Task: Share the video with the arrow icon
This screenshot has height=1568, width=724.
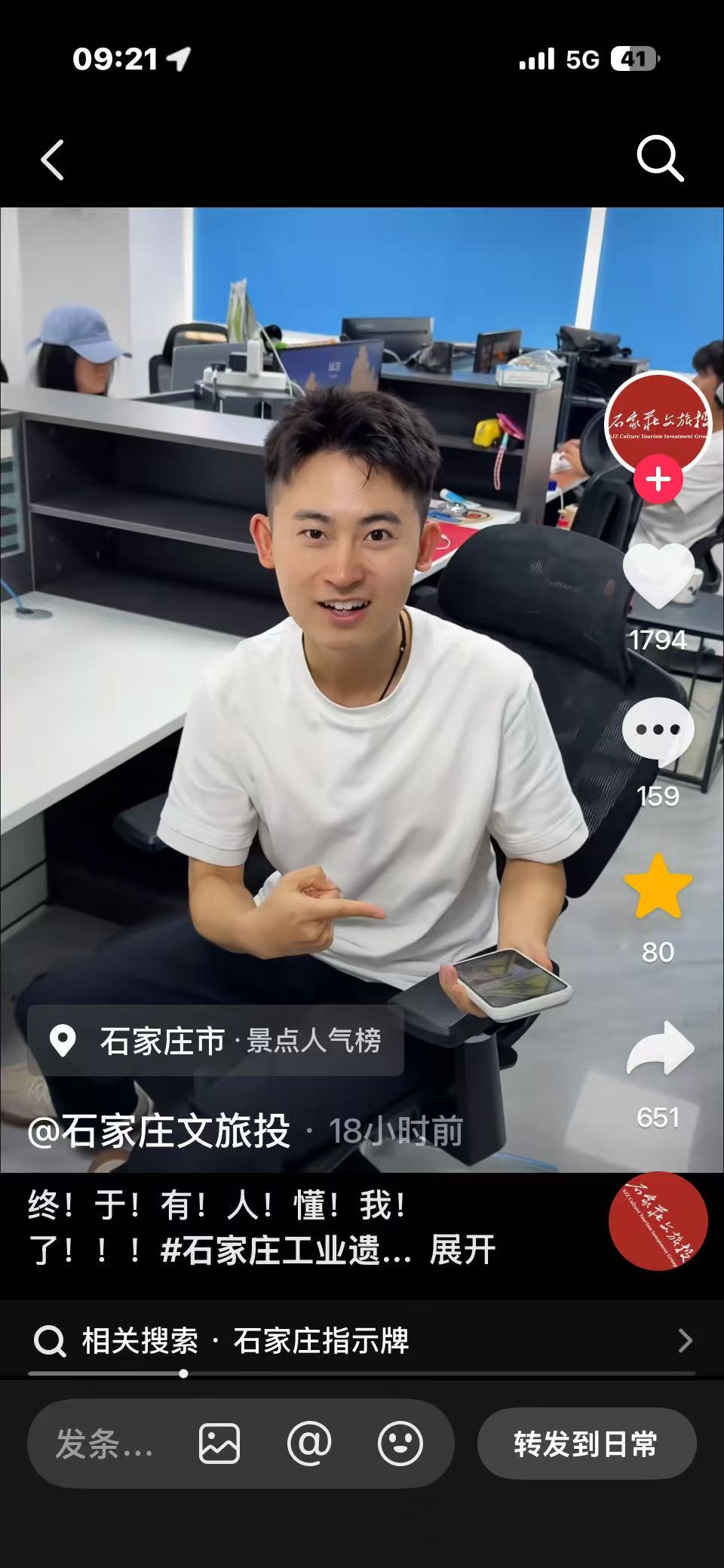Action: (x=660, y=1048)
